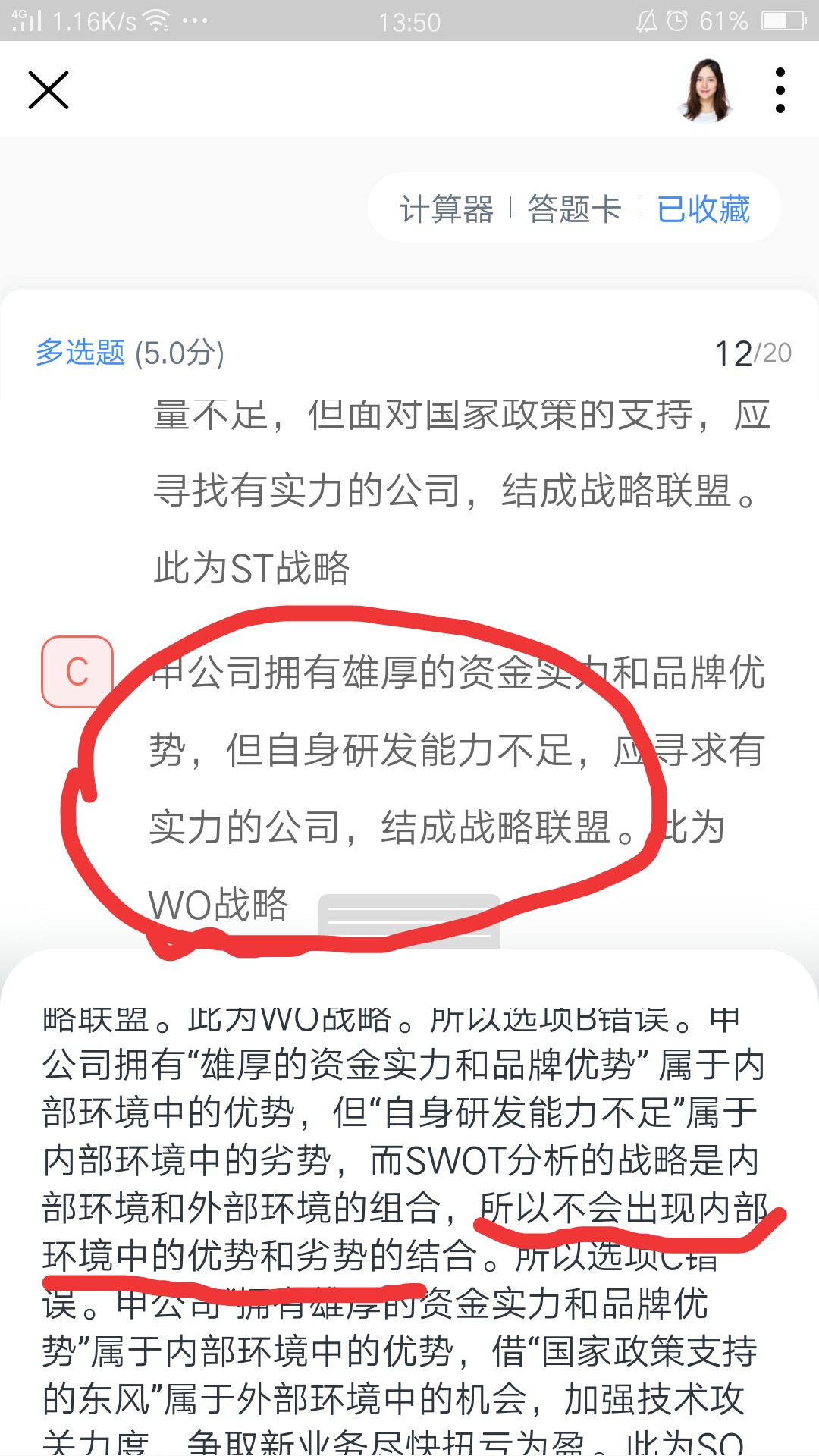
Task: Open the 计算器 calculator
Action: (x=447, y=209)
